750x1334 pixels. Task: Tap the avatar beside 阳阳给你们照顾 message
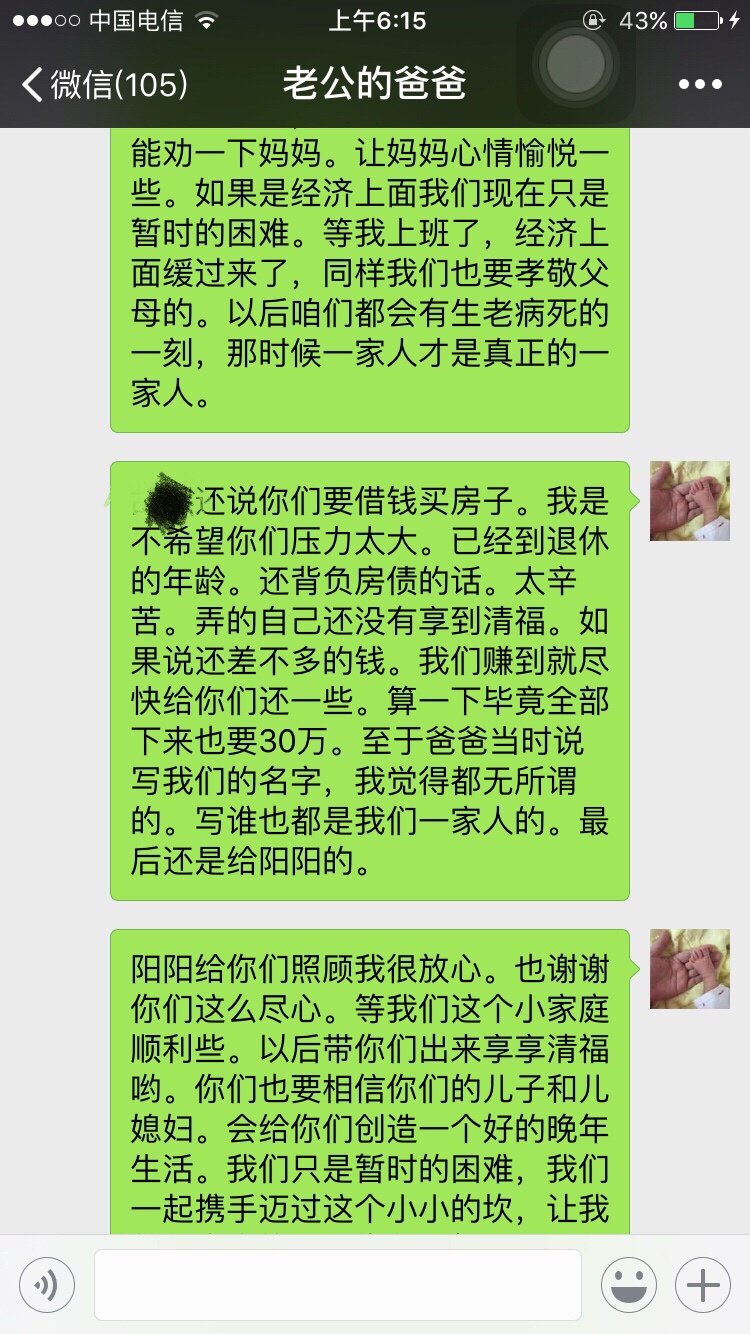pos(690,969)
